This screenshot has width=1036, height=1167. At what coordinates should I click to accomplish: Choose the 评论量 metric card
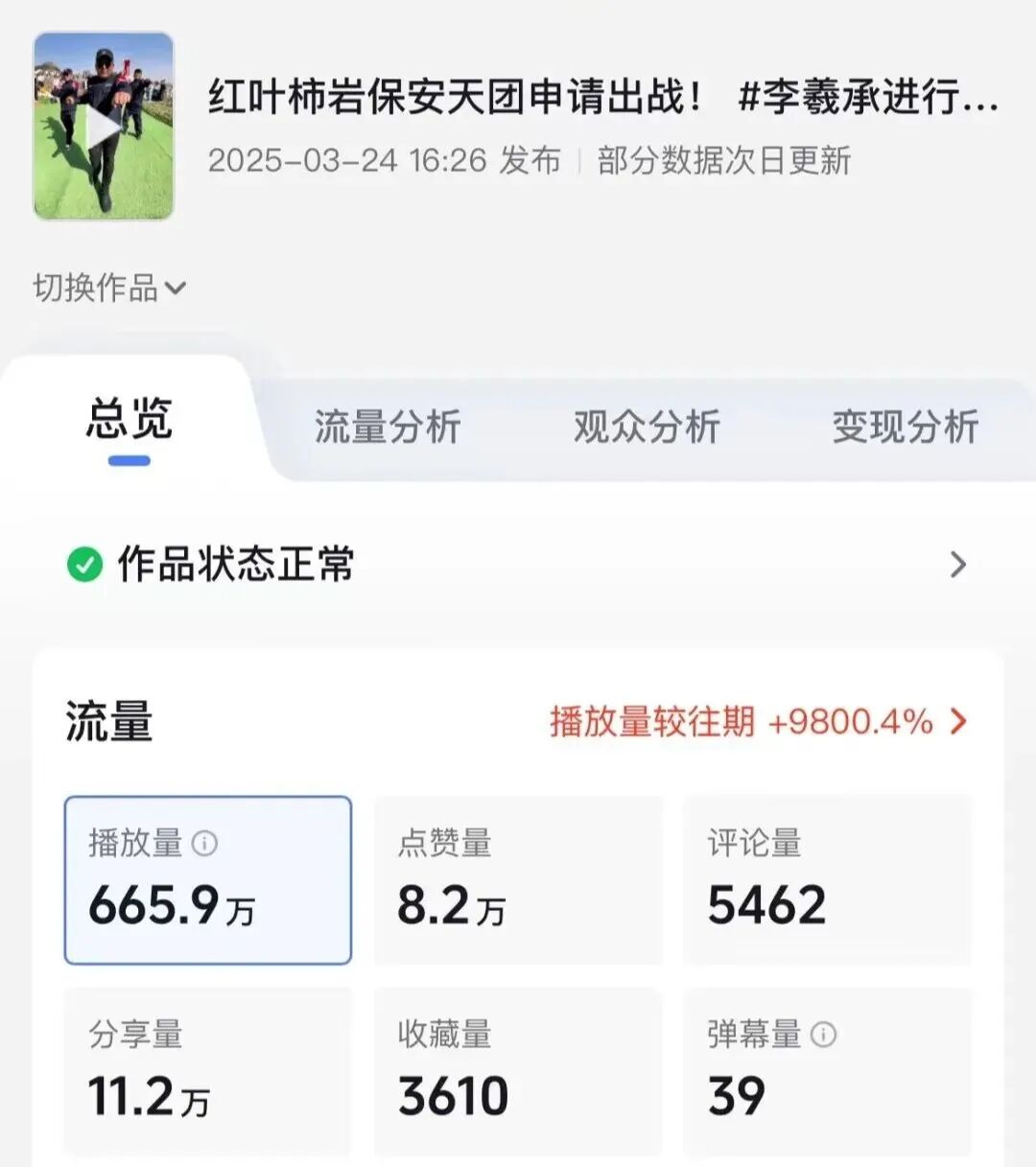(827, 880)
